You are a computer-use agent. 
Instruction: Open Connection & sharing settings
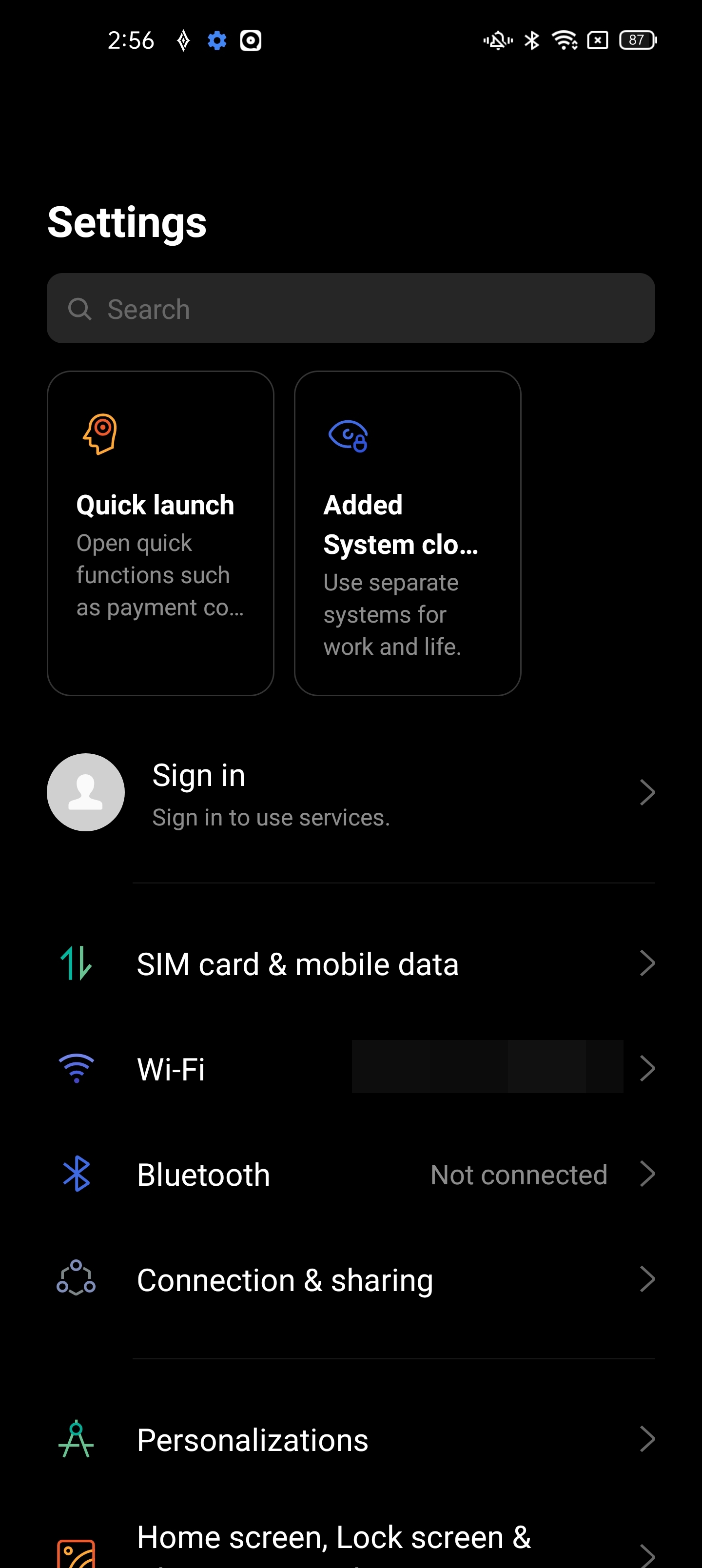(351, 1279)
